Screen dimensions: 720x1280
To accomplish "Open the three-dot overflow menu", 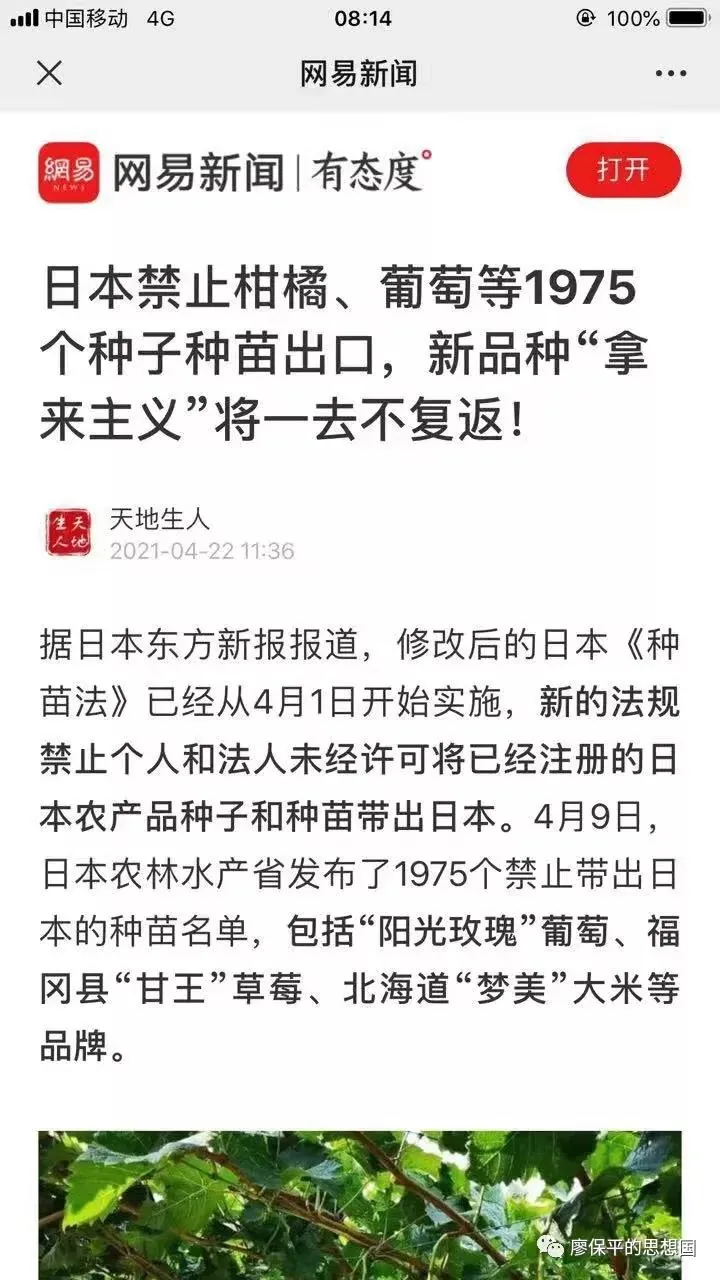I will 670,73.
